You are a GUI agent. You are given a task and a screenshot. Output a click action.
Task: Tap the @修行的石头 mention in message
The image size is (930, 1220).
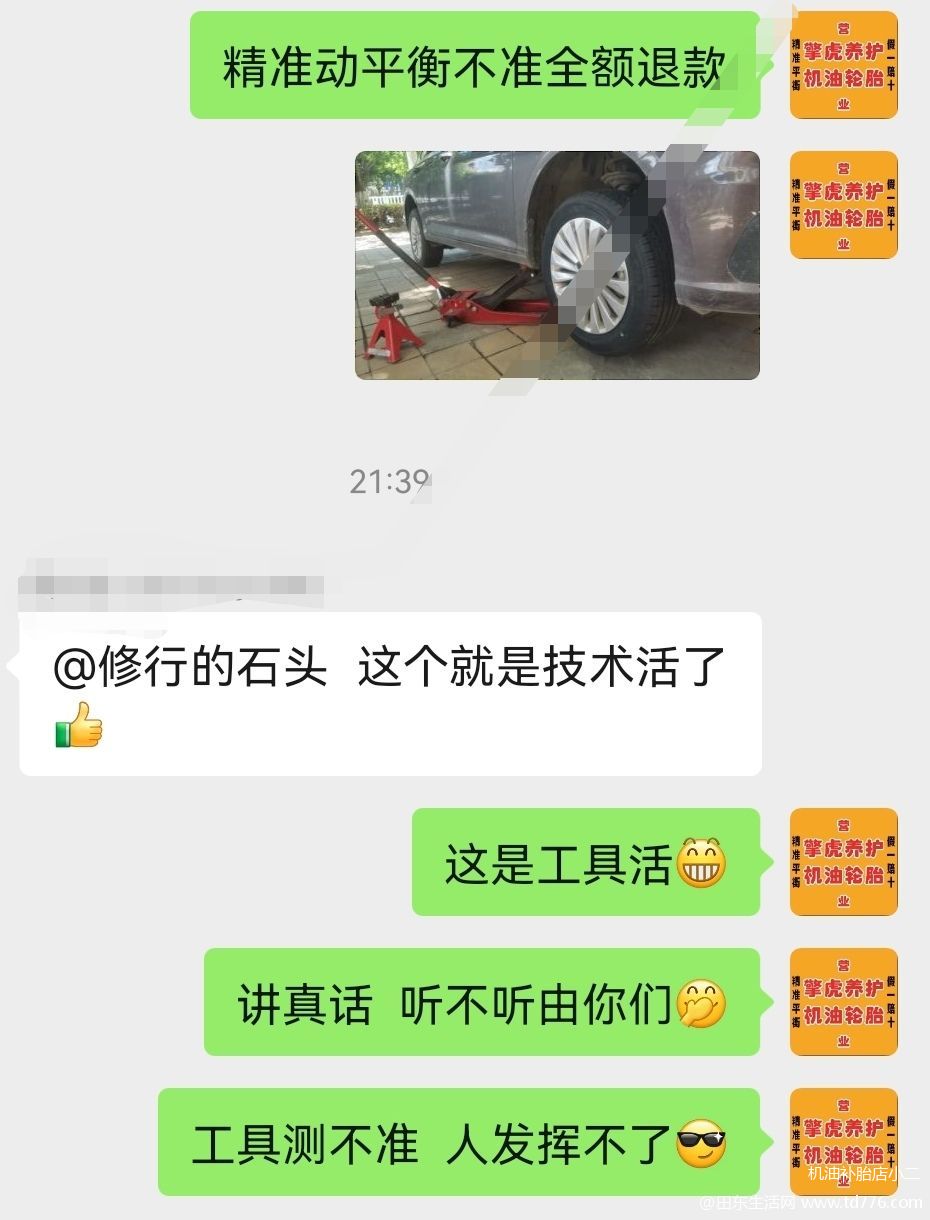point(190,668)
